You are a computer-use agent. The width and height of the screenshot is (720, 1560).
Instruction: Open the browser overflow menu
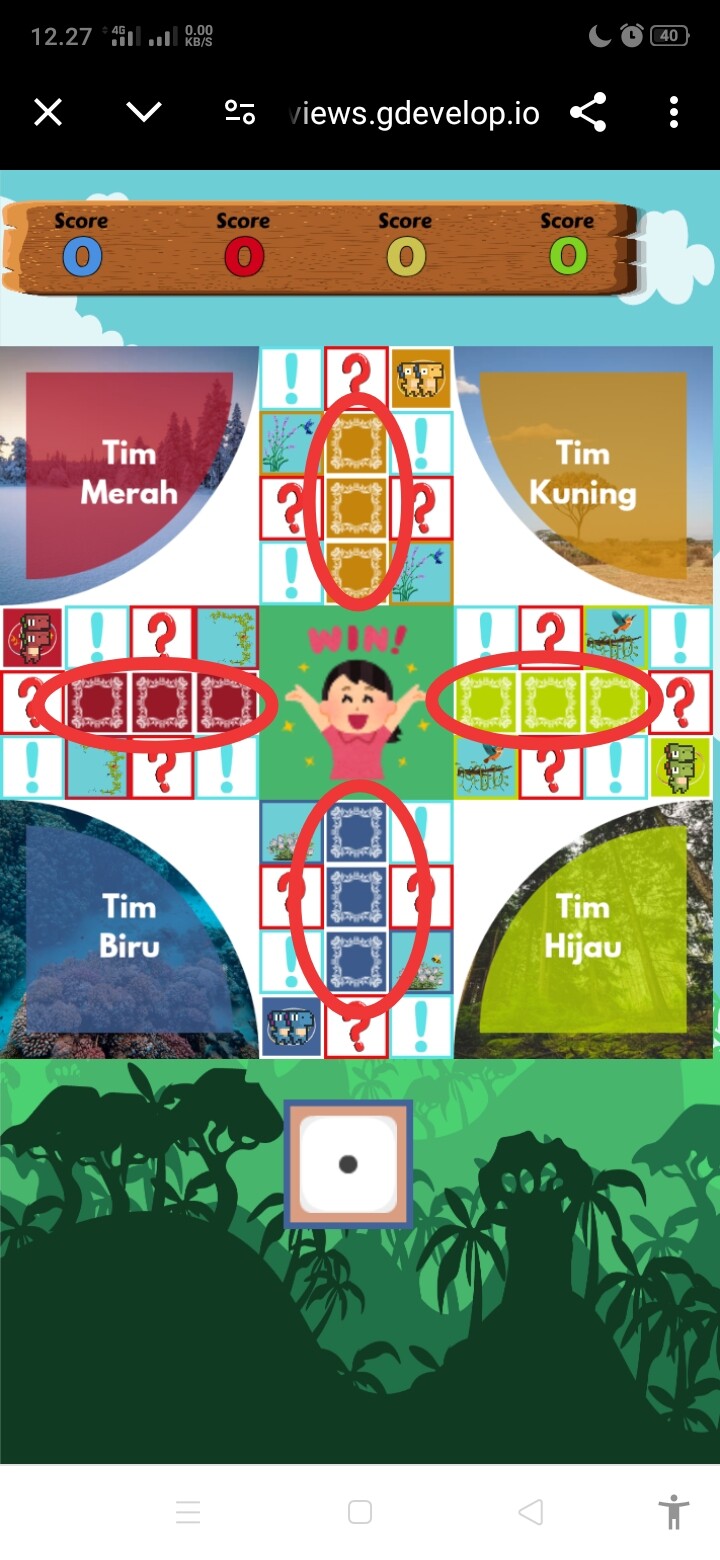pyautogui.click(x=674, y=112)
